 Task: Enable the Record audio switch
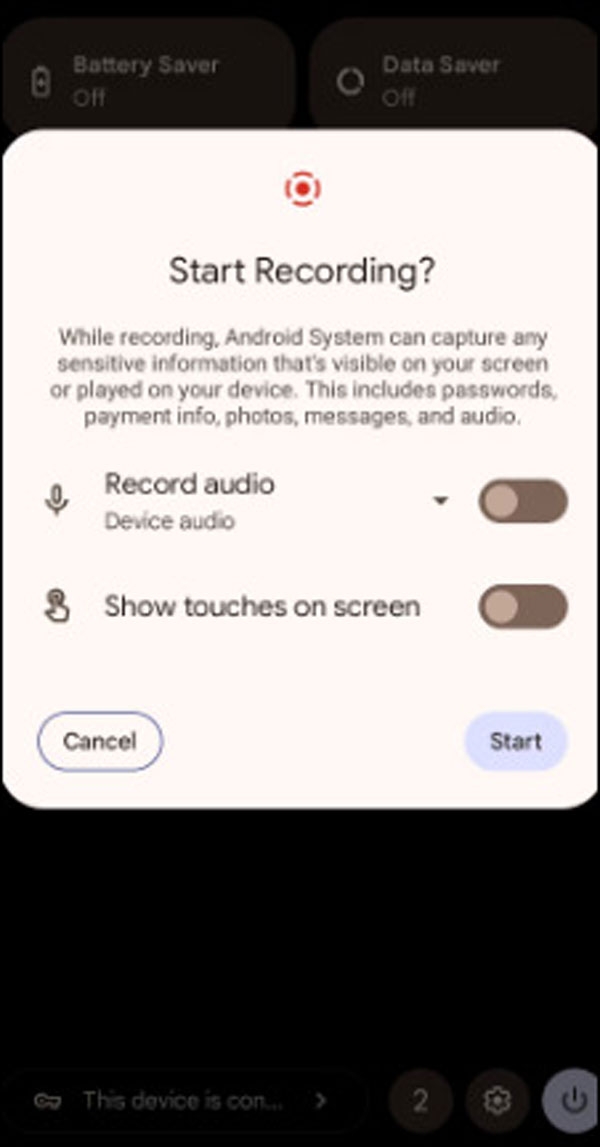coord(522,501)
